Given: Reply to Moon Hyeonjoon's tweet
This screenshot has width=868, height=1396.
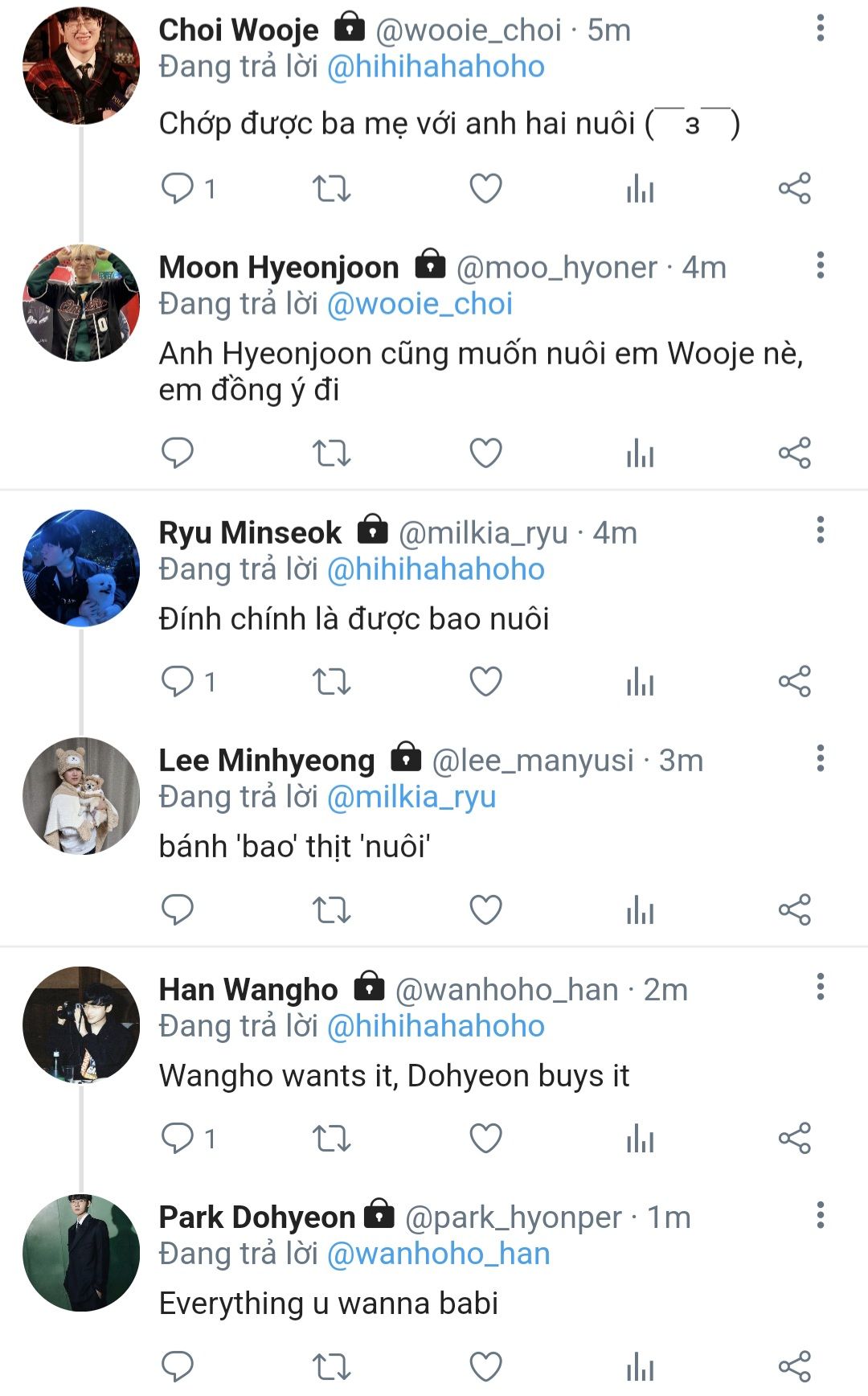Looking at the screenshot, I should [x=178, y=454].
